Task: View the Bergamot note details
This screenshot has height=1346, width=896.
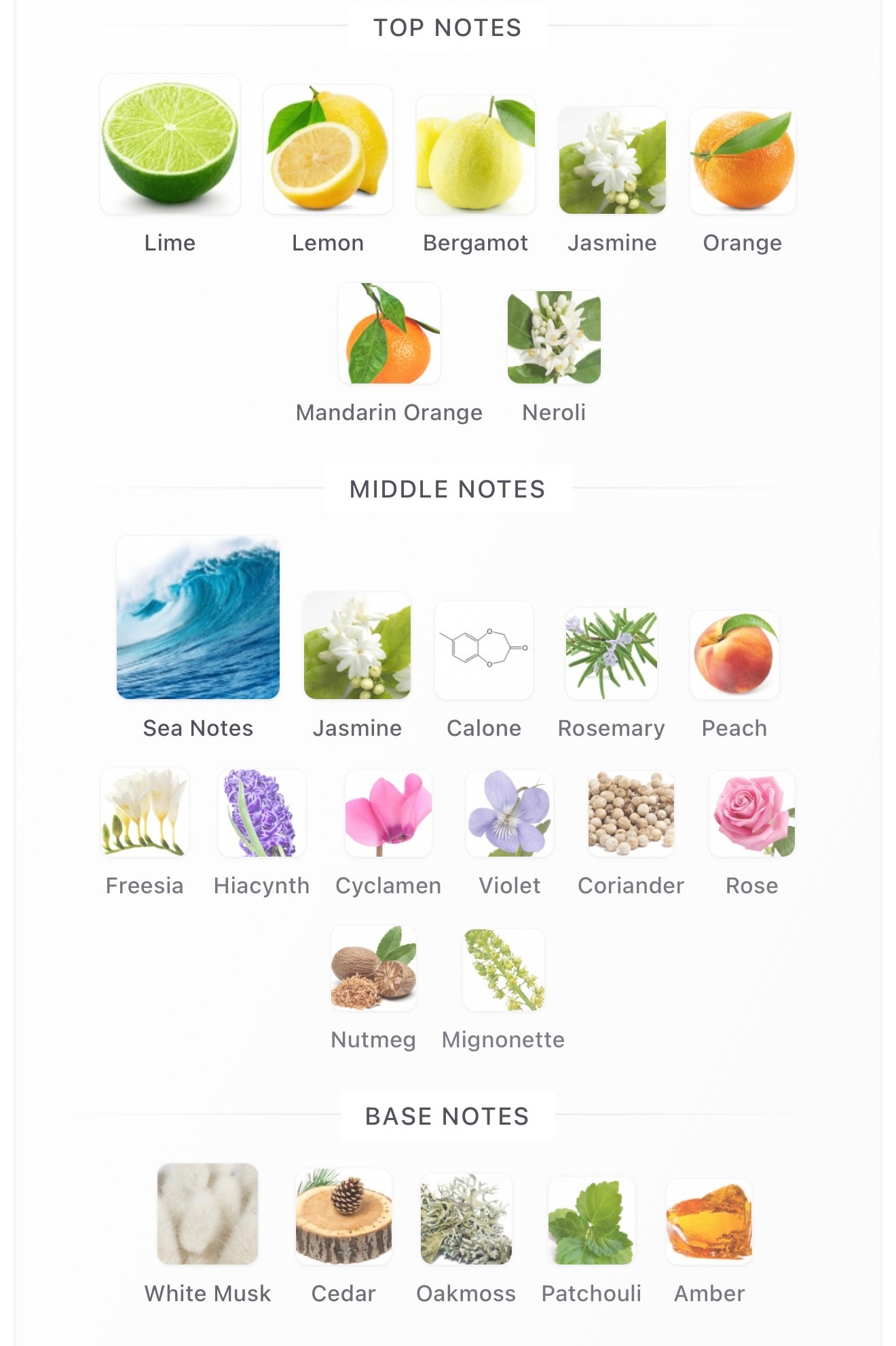Action: [475, 155]
